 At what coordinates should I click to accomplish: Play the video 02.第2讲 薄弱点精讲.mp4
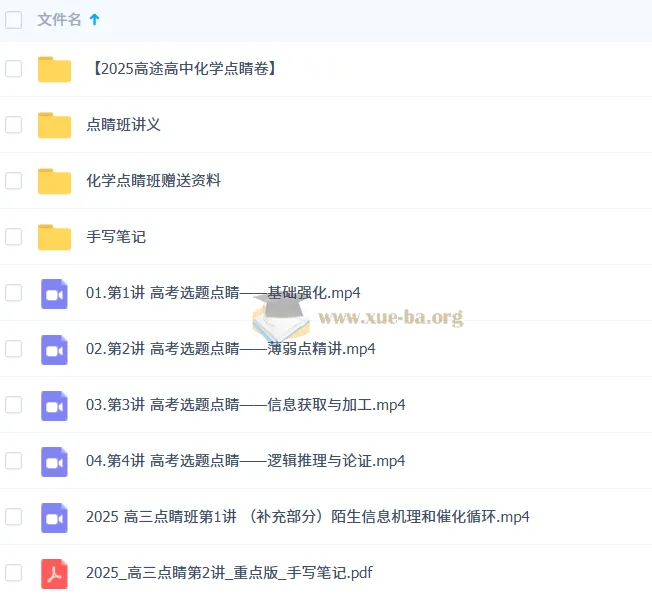230,349
